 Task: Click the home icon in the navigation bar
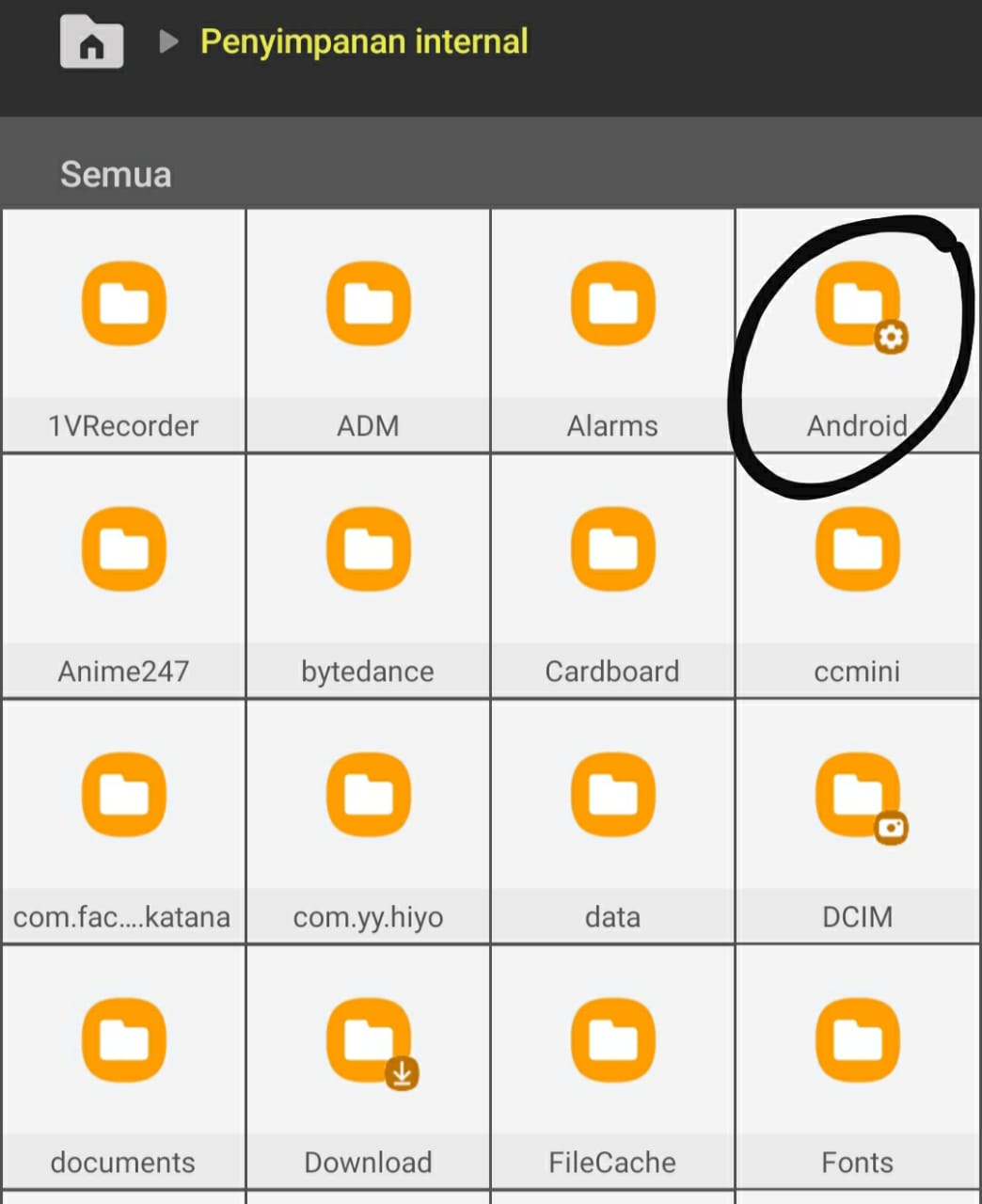91,41
